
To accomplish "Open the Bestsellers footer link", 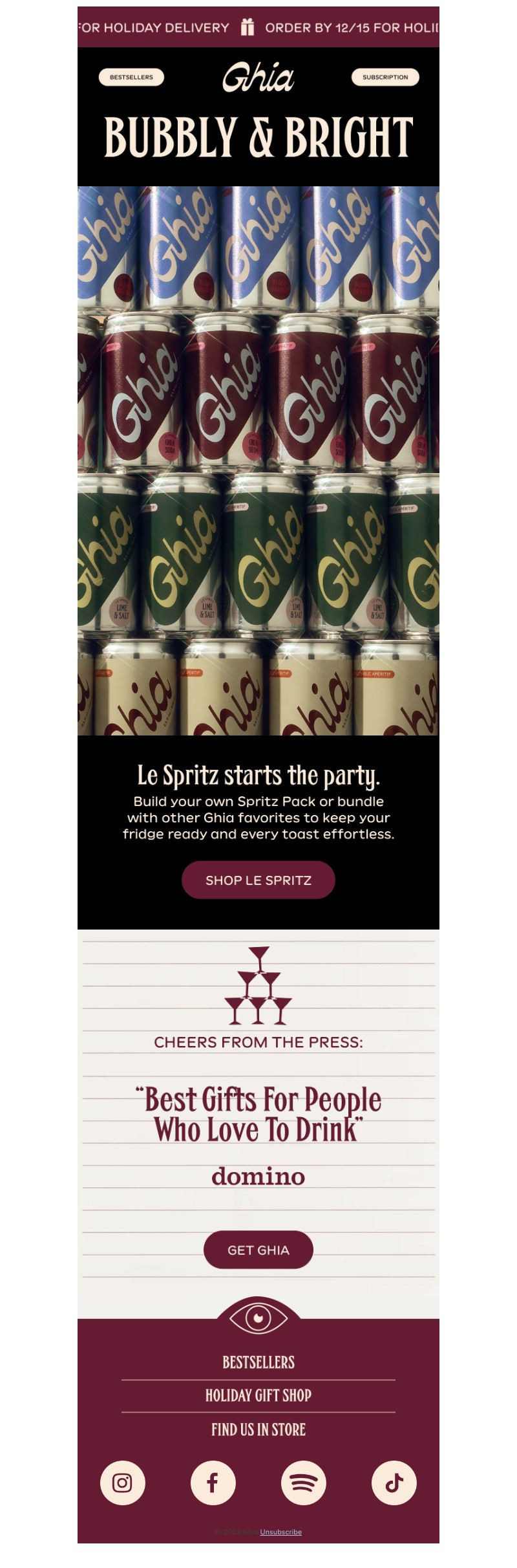I will click(x=258, y=1362).
